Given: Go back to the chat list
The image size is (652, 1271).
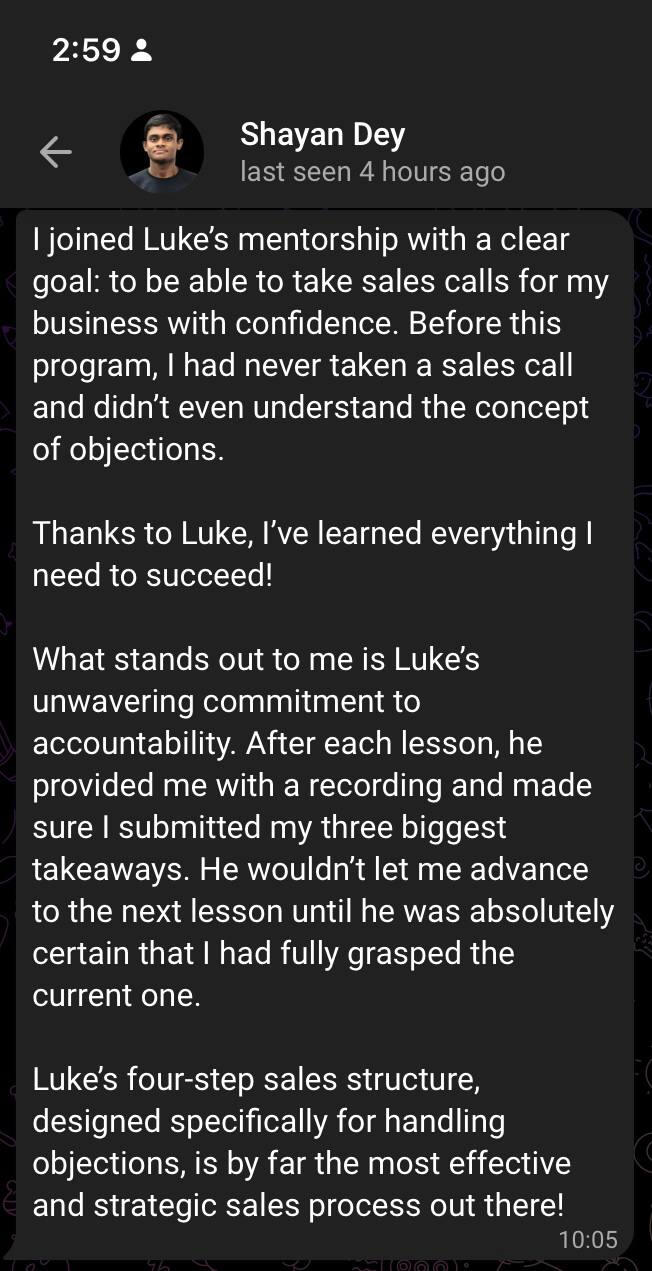Looking at the screenshot, I should 55,152.
